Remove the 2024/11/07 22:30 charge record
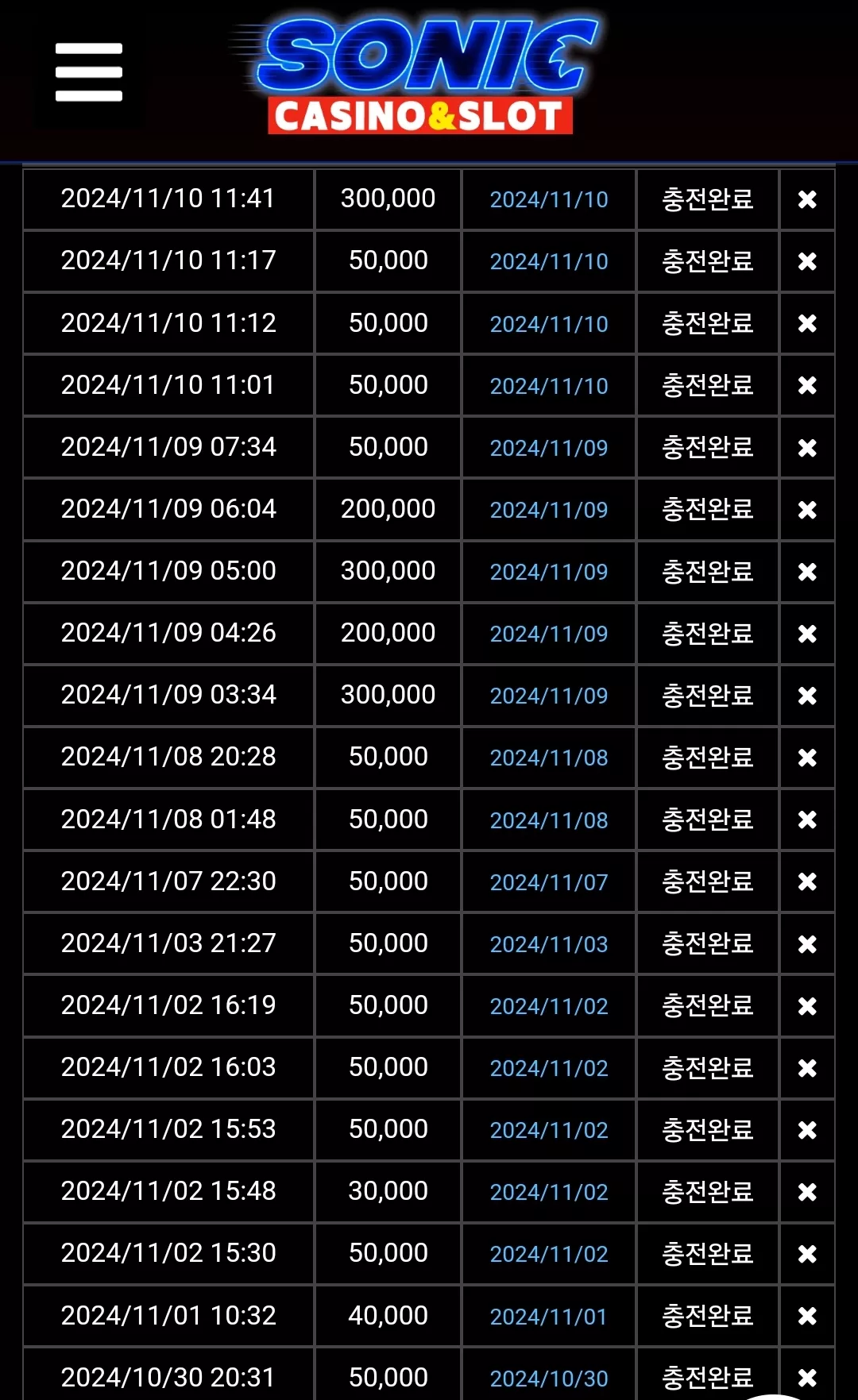Viewport: 858px width, 1400px height. [x=807, y=881]
